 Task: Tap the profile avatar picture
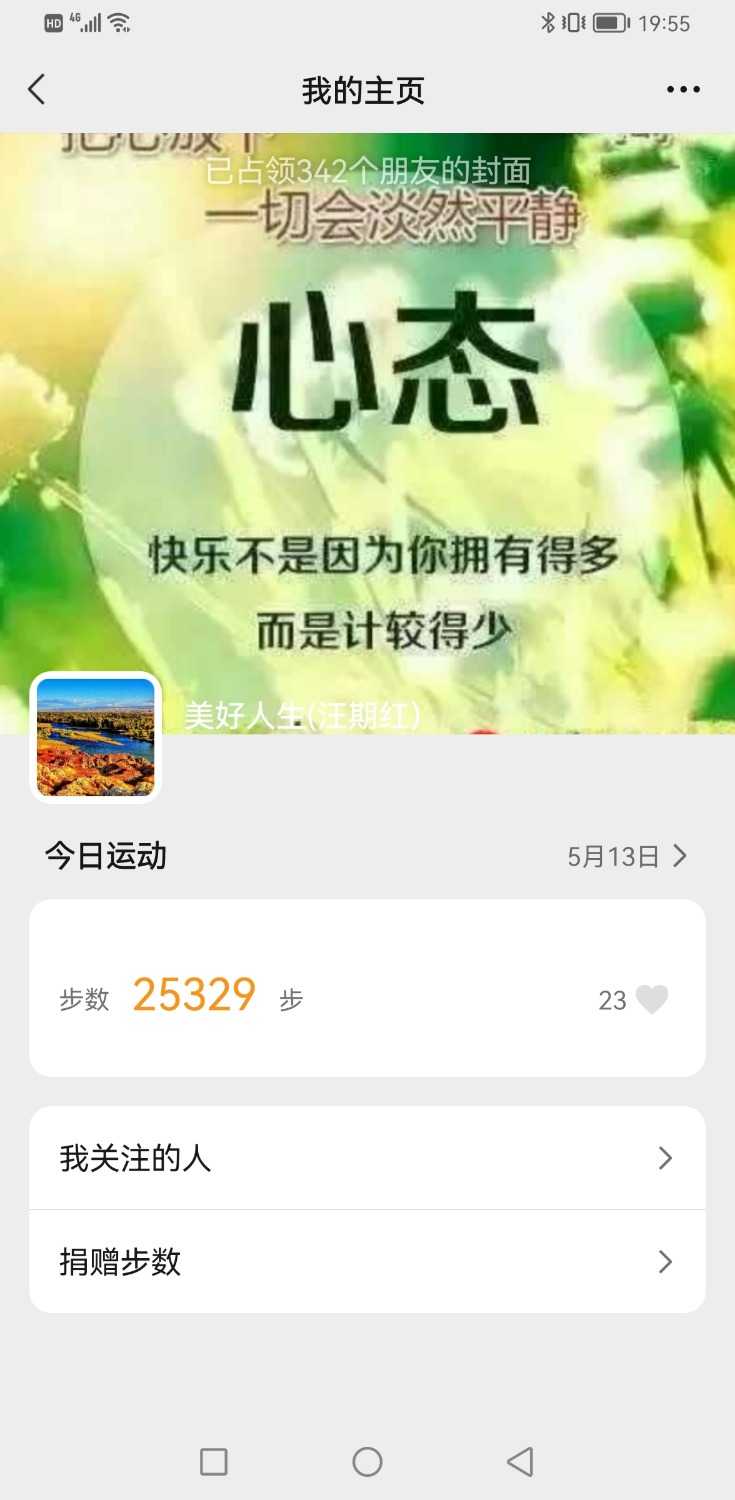point(96,737)
